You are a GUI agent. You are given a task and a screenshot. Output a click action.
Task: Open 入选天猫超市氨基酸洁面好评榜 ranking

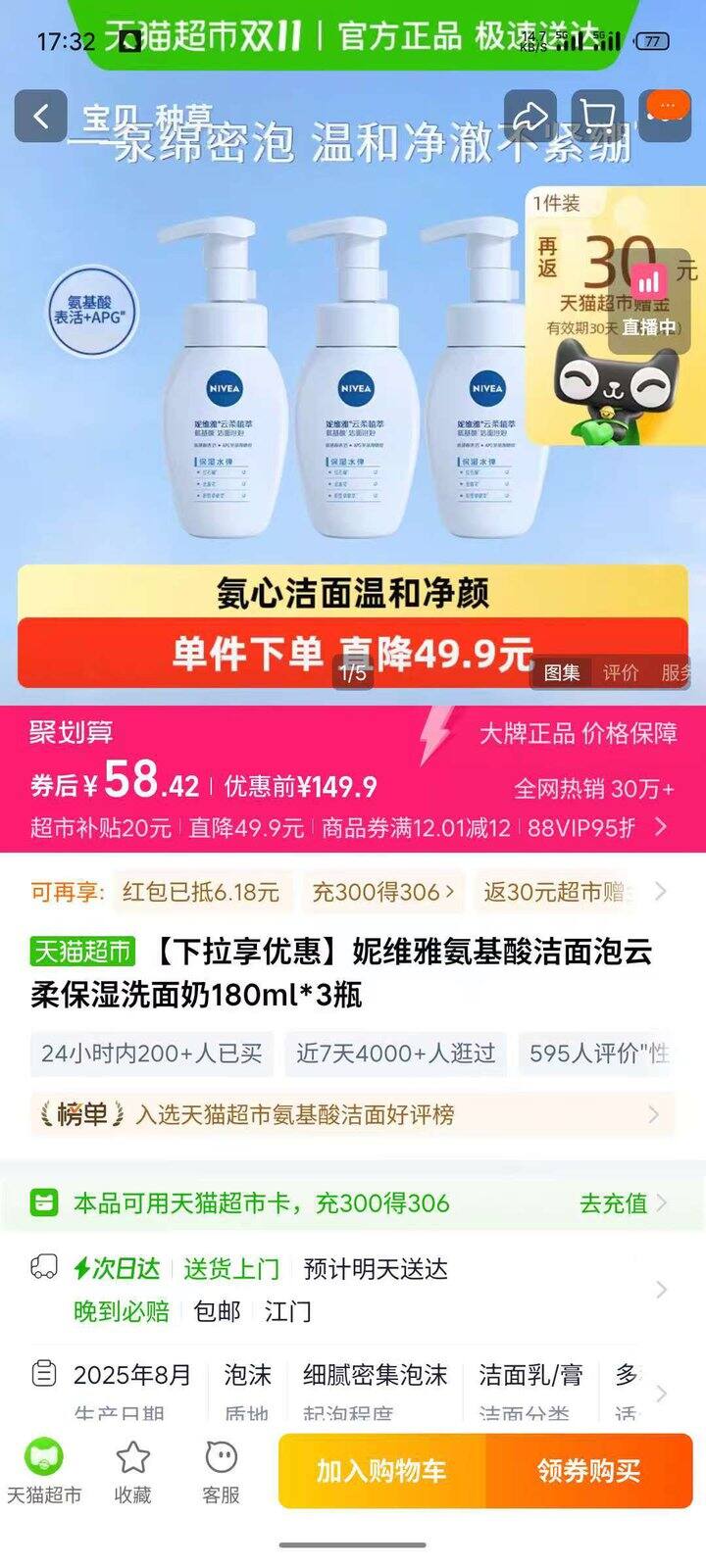(353, 1114)
